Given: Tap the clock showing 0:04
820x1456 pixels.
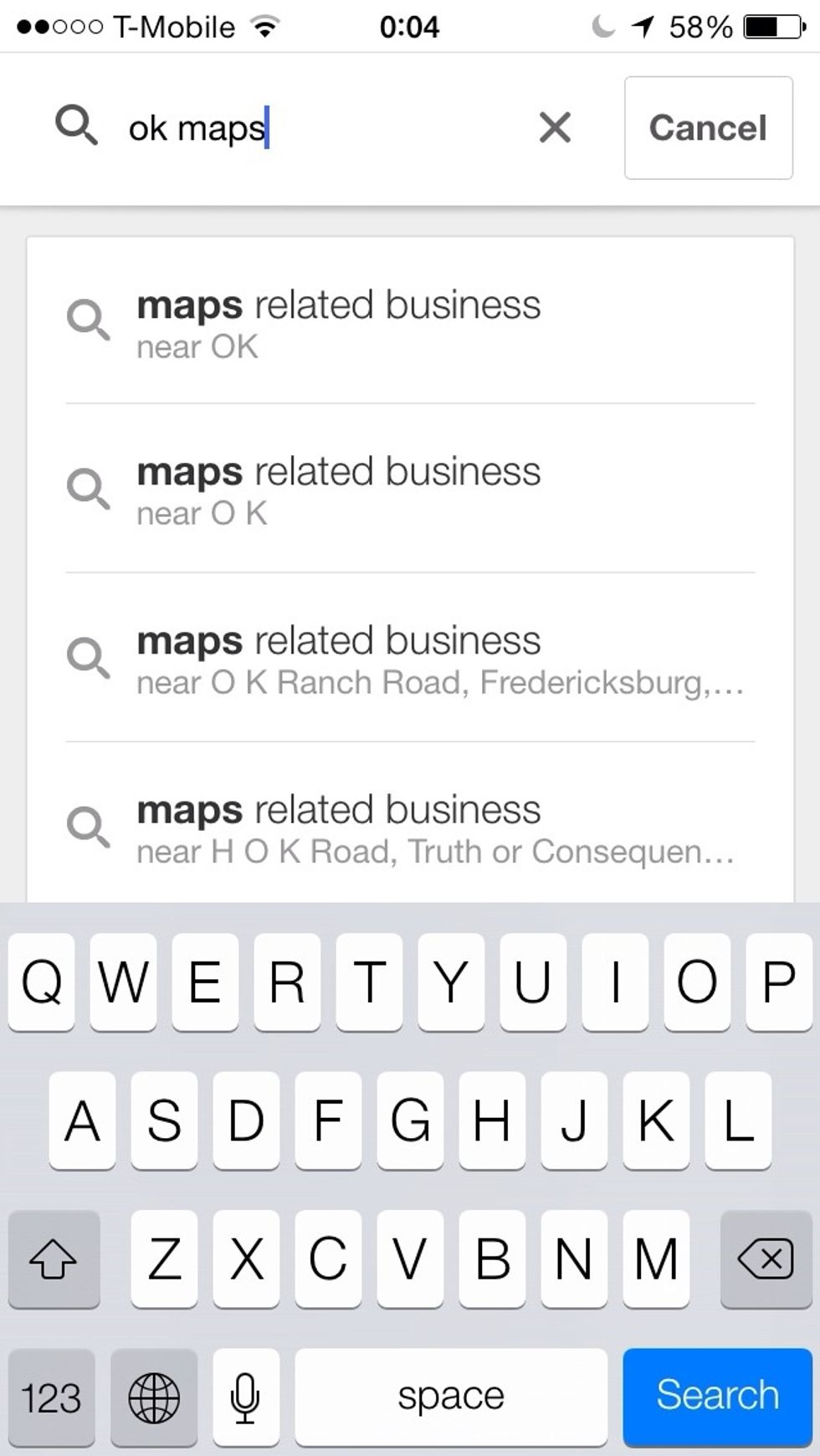Looking at the screenshot, I should click(x=409, y=25).
